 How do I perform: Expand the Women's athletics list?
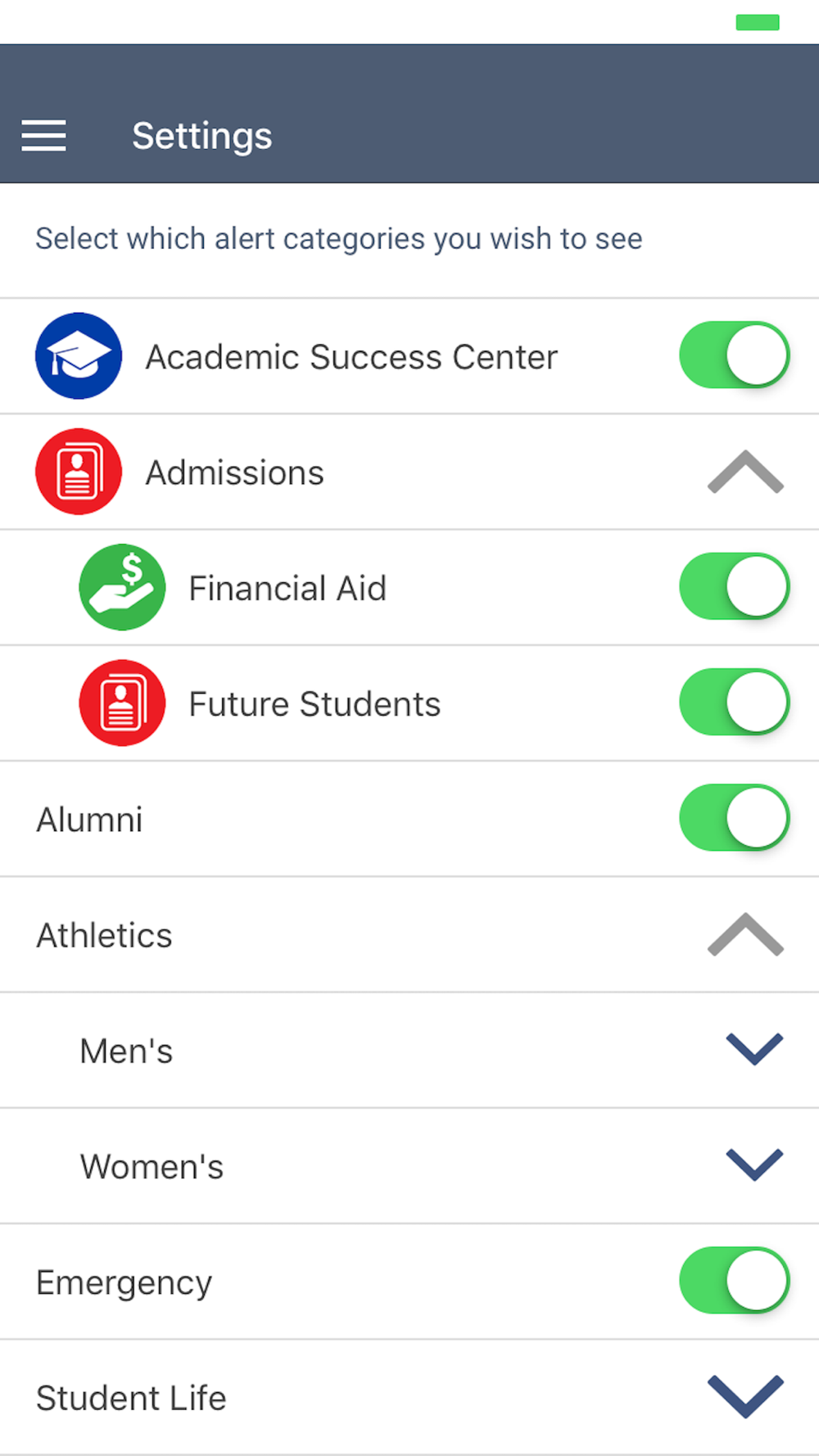coord(754,1165)
